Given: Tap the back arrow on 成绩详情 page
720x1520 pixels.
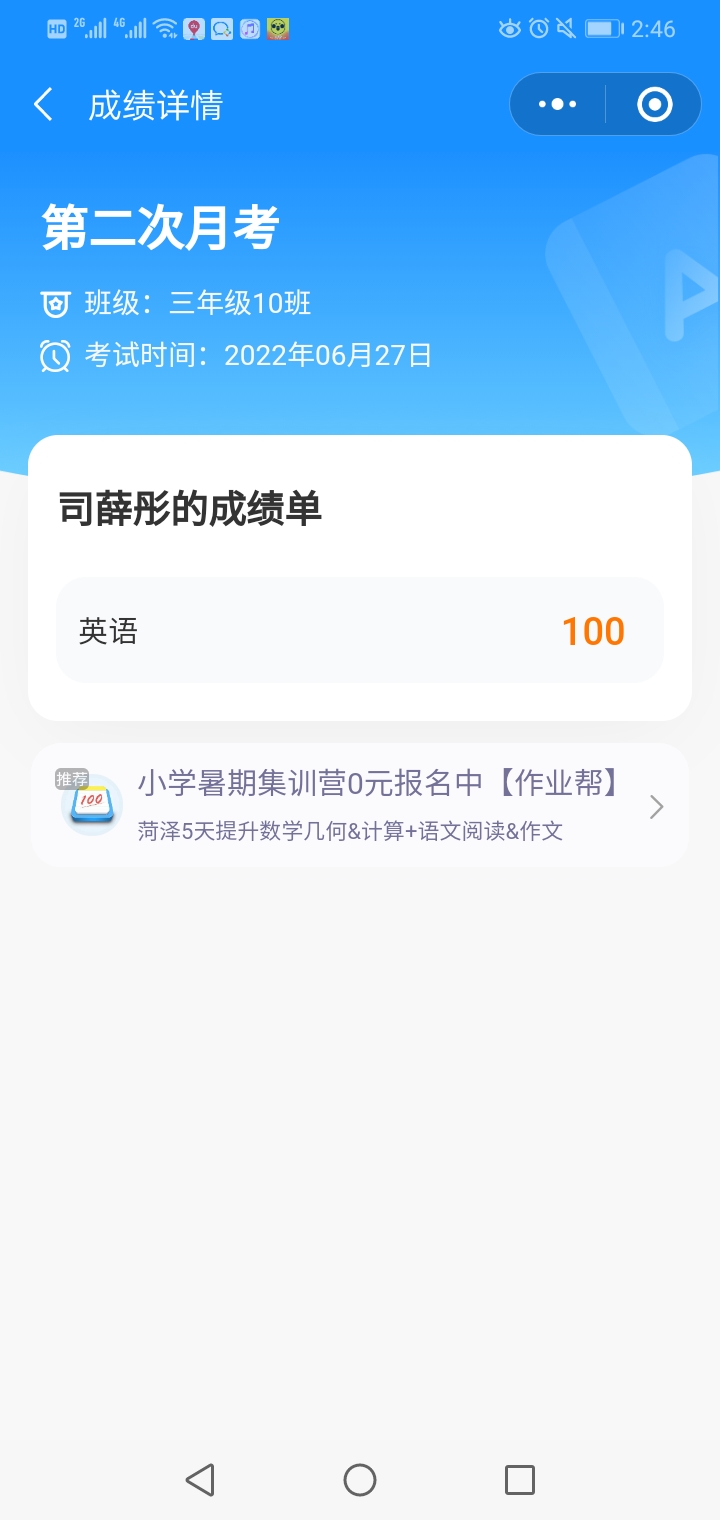Looking at the screenshot, I should (x=42, y=103).
